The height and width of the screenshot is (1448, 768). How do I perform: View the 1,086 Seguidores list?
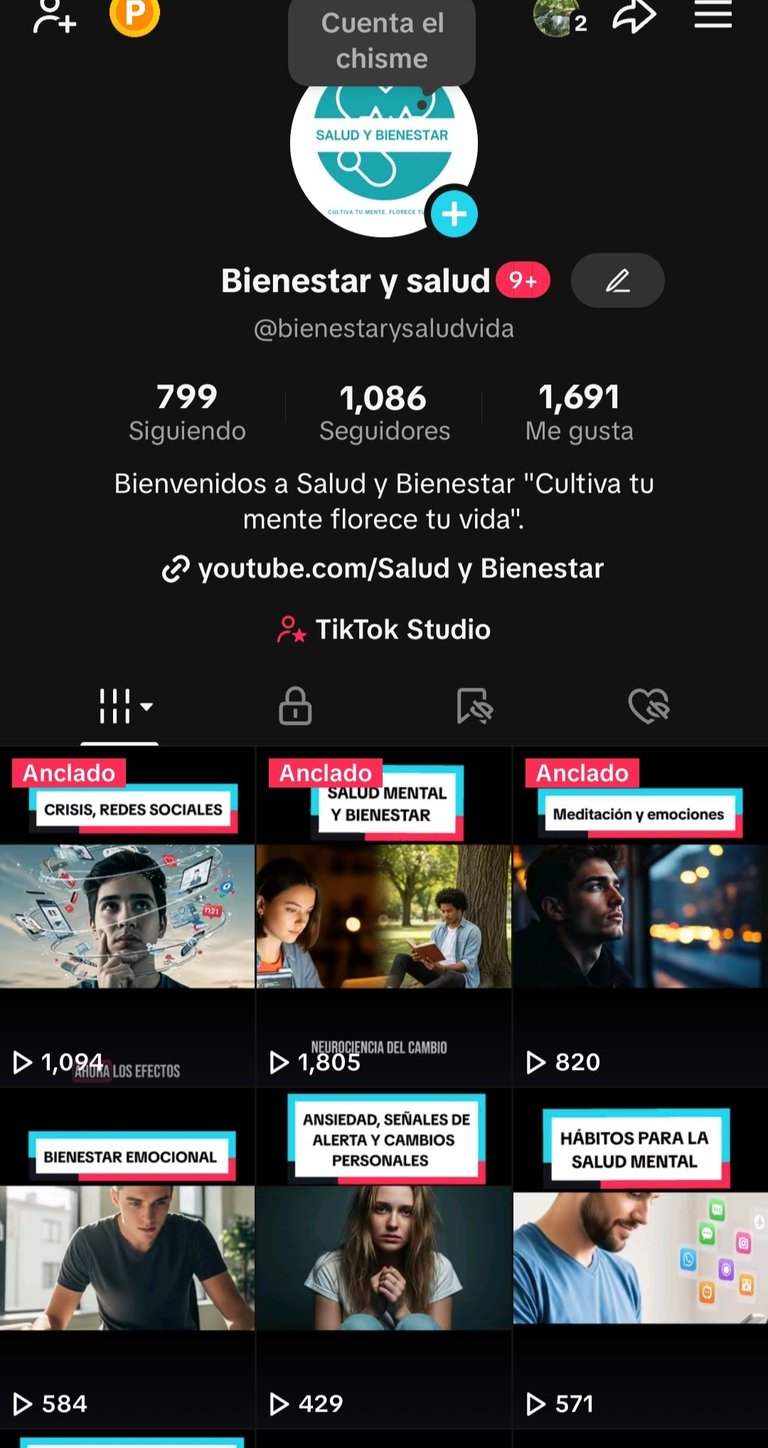(x=384, y=412)
